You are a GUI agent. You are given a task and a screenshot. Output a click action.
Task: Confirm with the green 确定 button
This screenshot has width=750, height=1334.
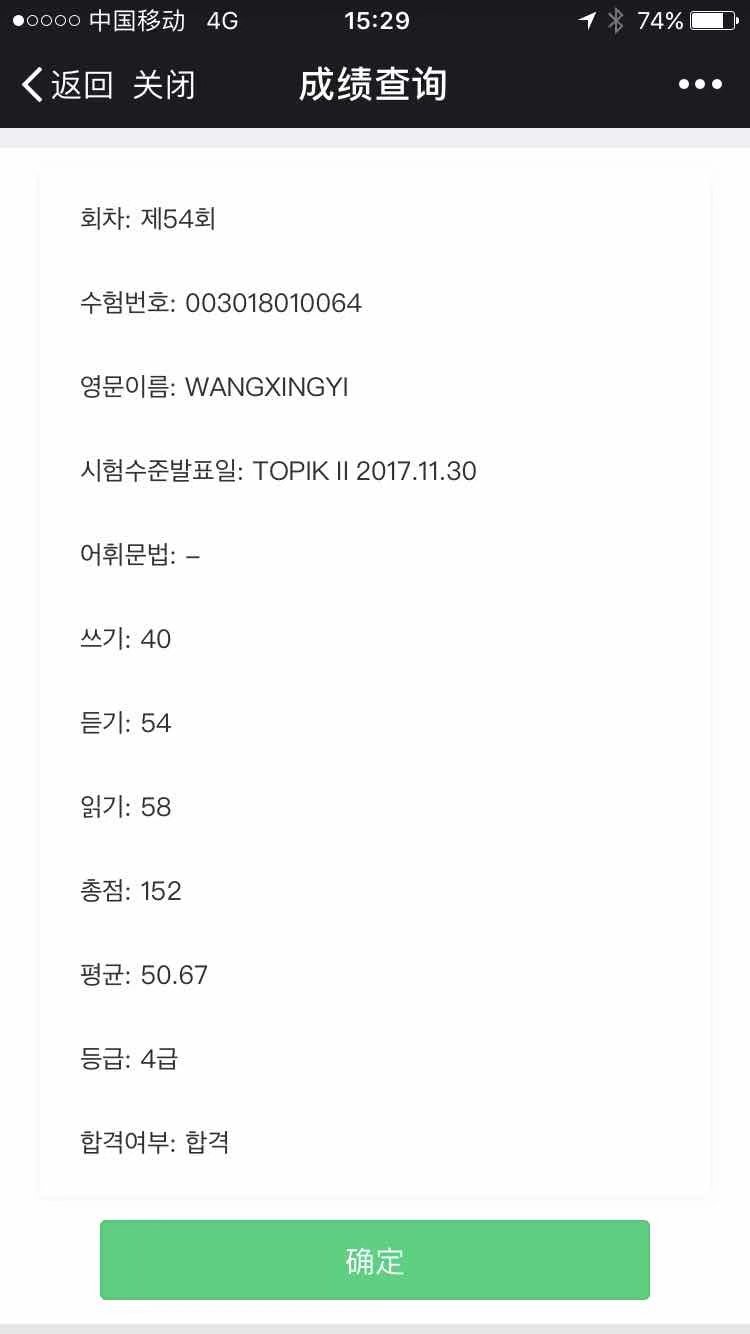point(375,1260)
